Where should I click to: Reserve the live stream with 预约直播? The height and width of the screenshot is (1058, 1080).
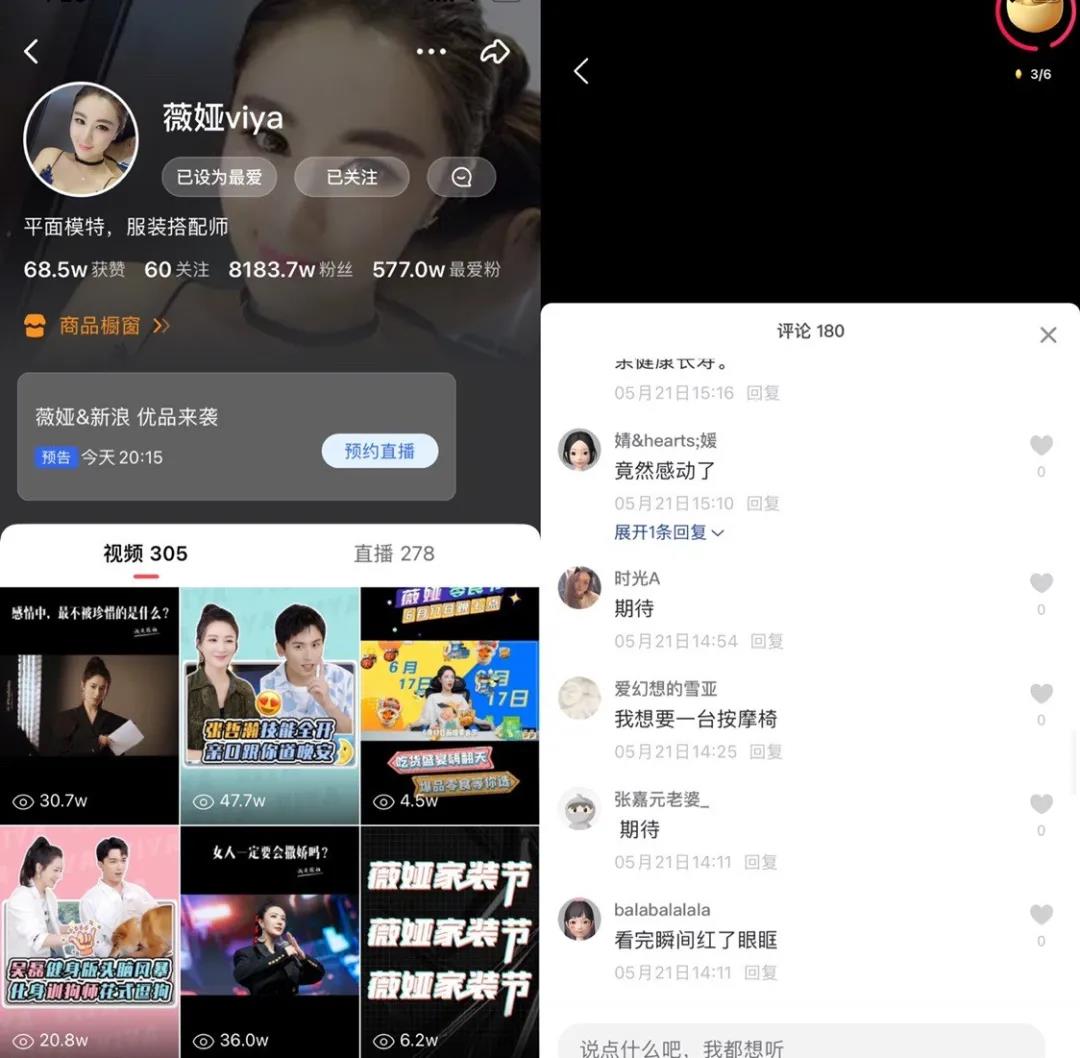point(379,451)
